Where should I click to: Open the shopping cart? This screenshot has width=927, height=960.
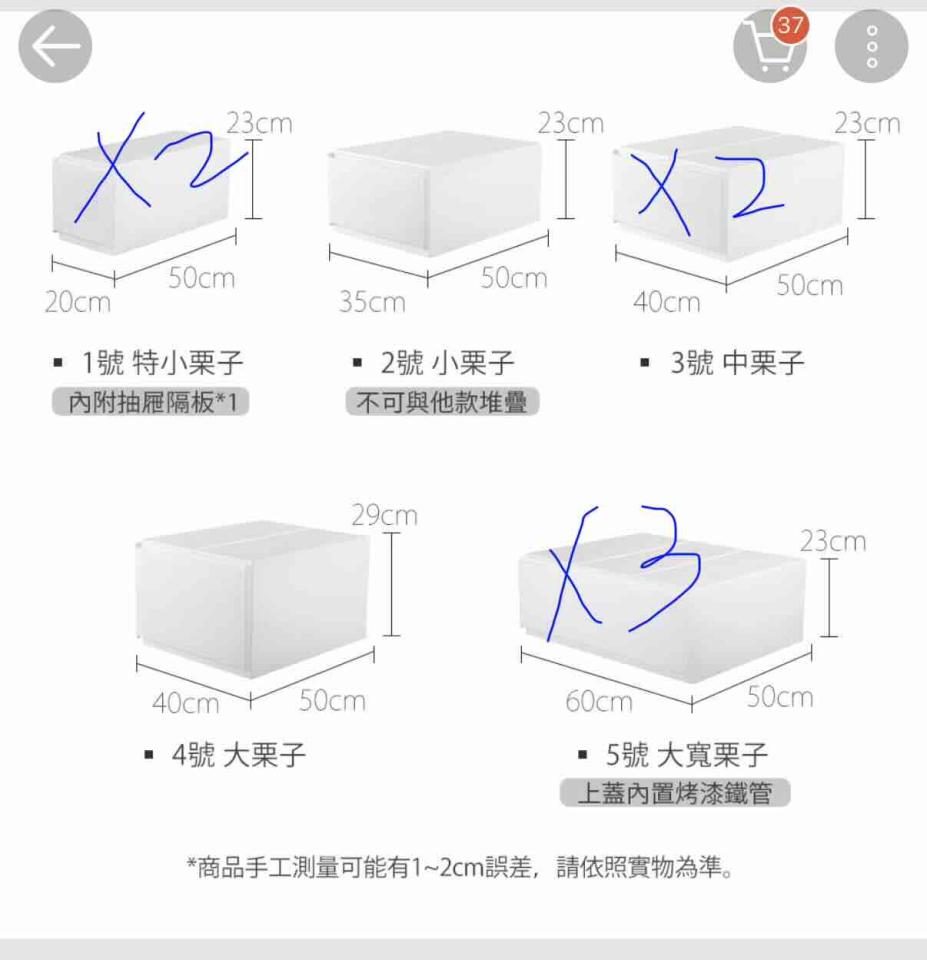pos(770,50)
